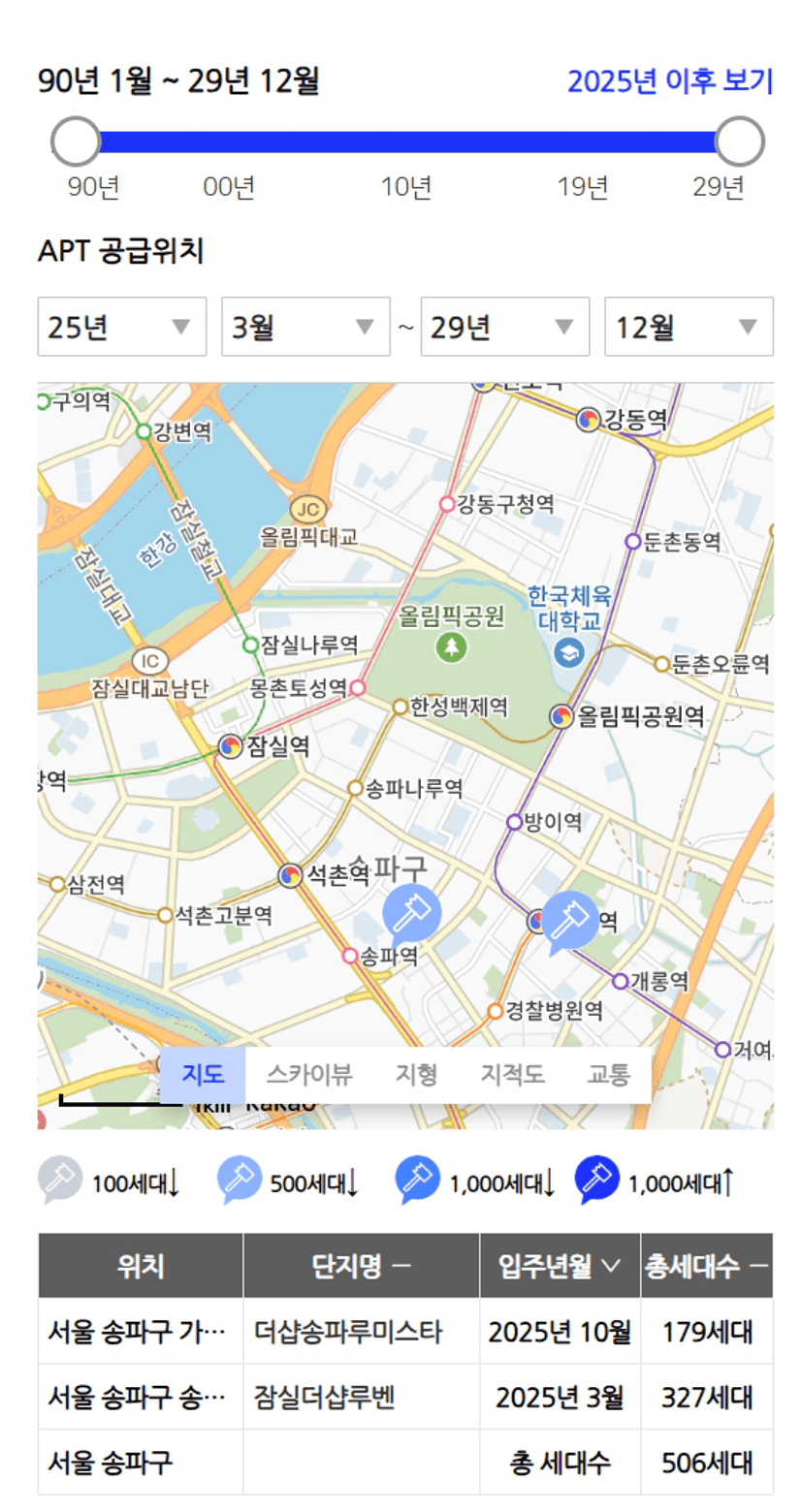Open the 2025년 이후 보기 link
The width and height of the screenshot is (802, 1512).
click(x=670, y=81)
